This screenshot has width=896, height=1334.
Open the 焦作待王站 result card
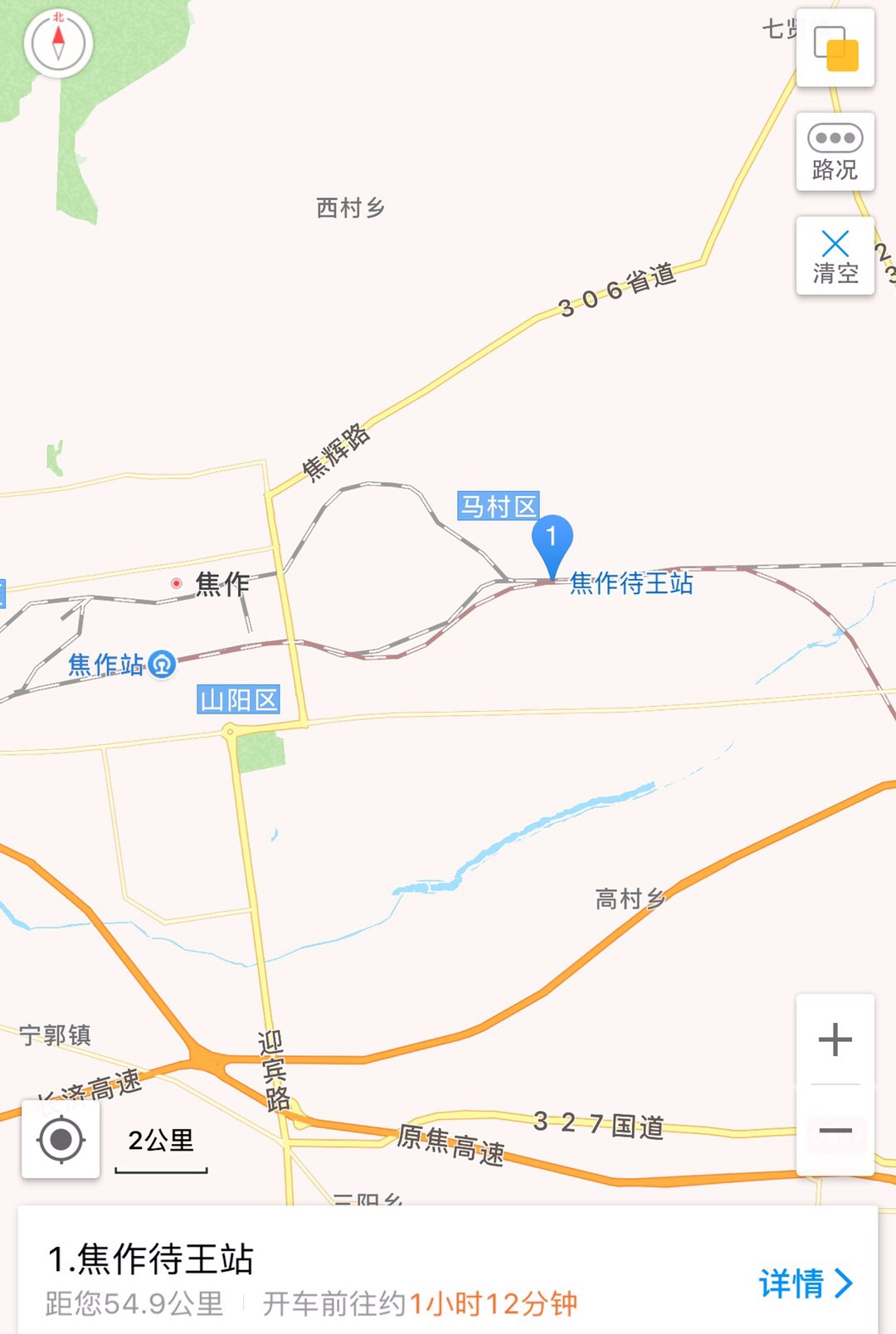(332, 1278)
